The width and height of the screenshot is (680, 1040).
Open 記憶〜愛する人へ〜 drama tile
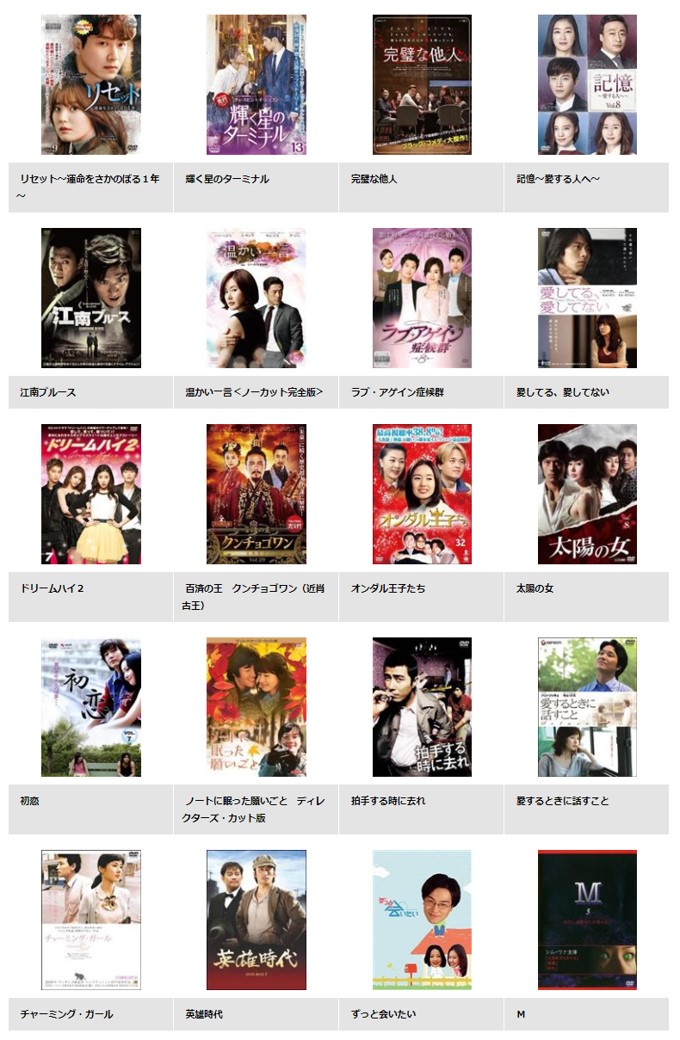point(587,85)
